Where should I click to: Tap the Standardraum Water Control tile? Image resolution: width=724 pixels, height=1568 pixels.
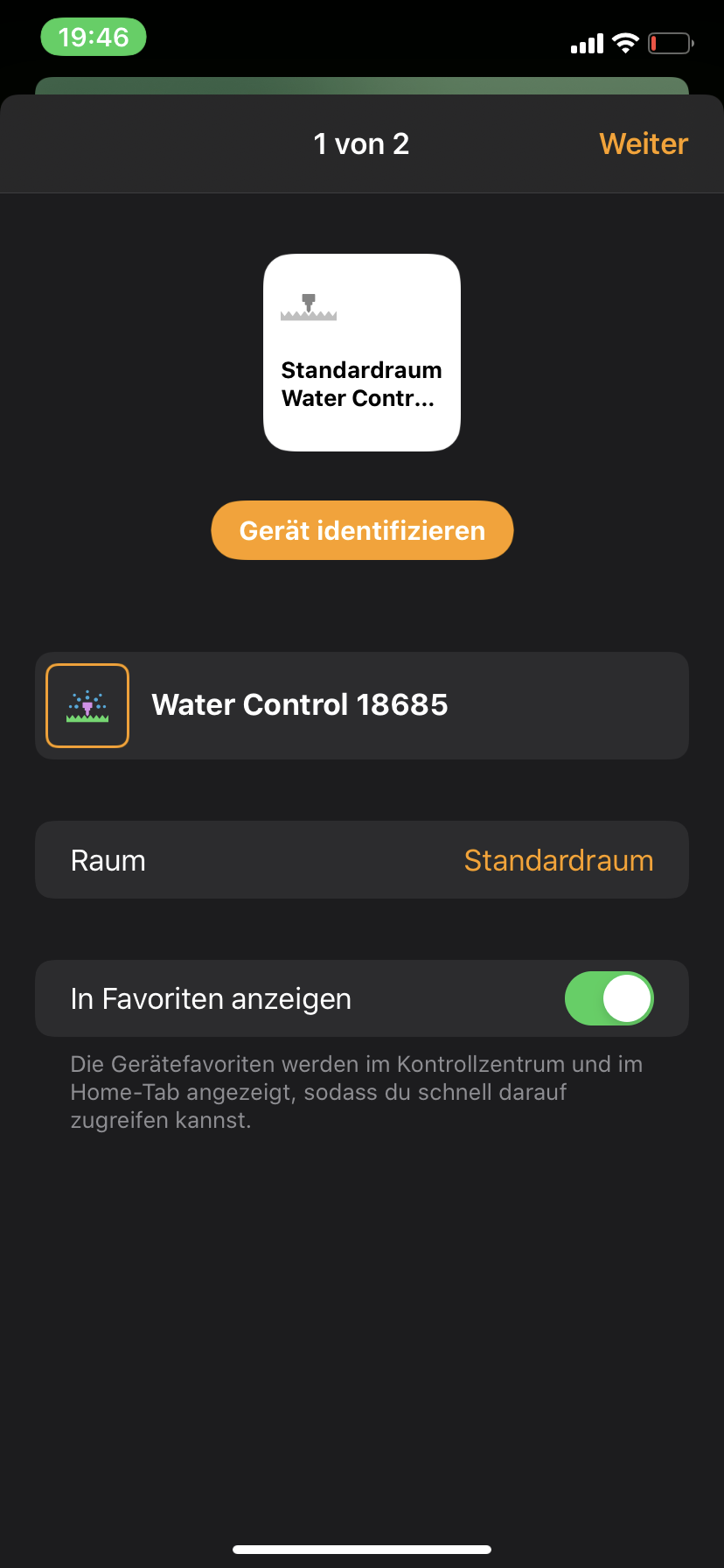(x=362, y=353)
